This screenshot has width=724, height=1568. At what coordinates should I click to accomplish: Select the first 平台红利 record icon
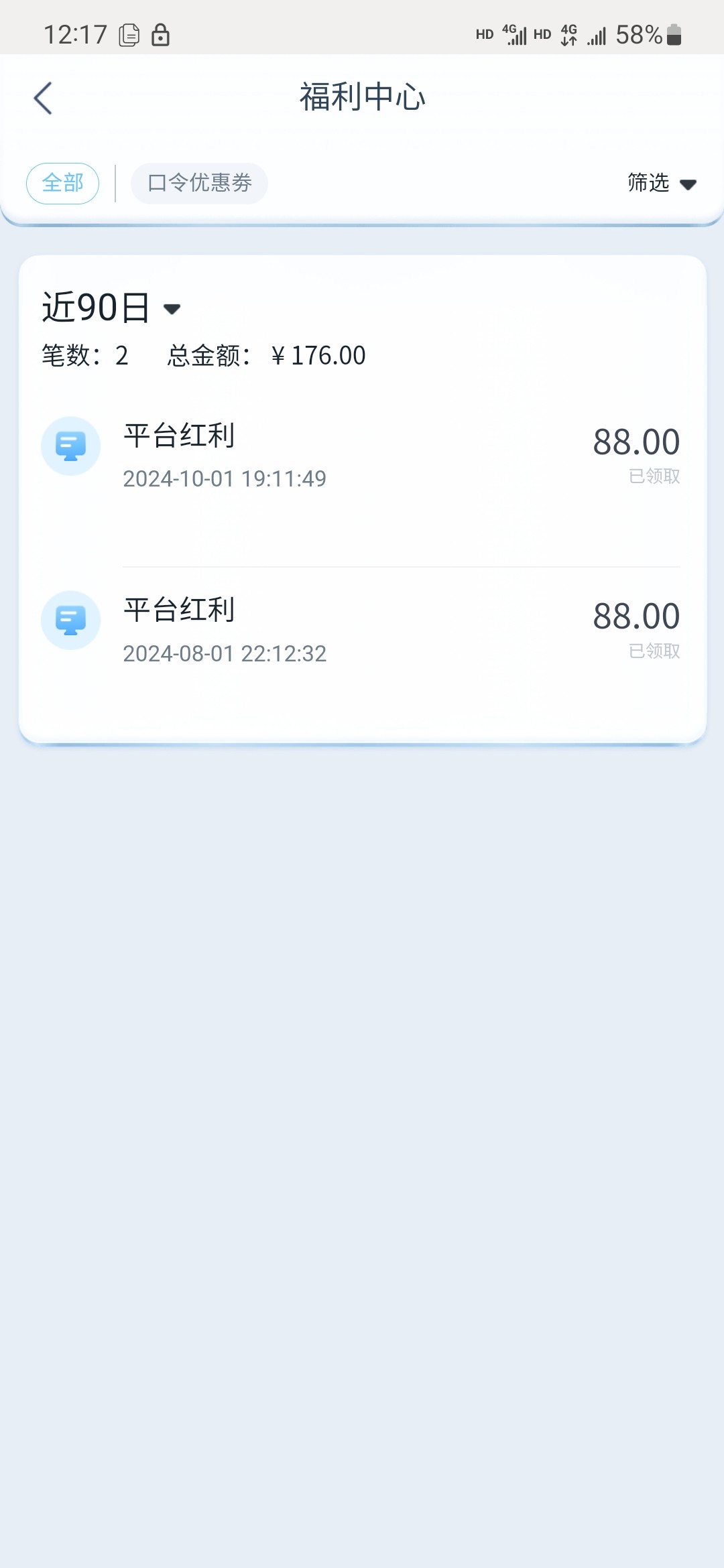(70, 445)
